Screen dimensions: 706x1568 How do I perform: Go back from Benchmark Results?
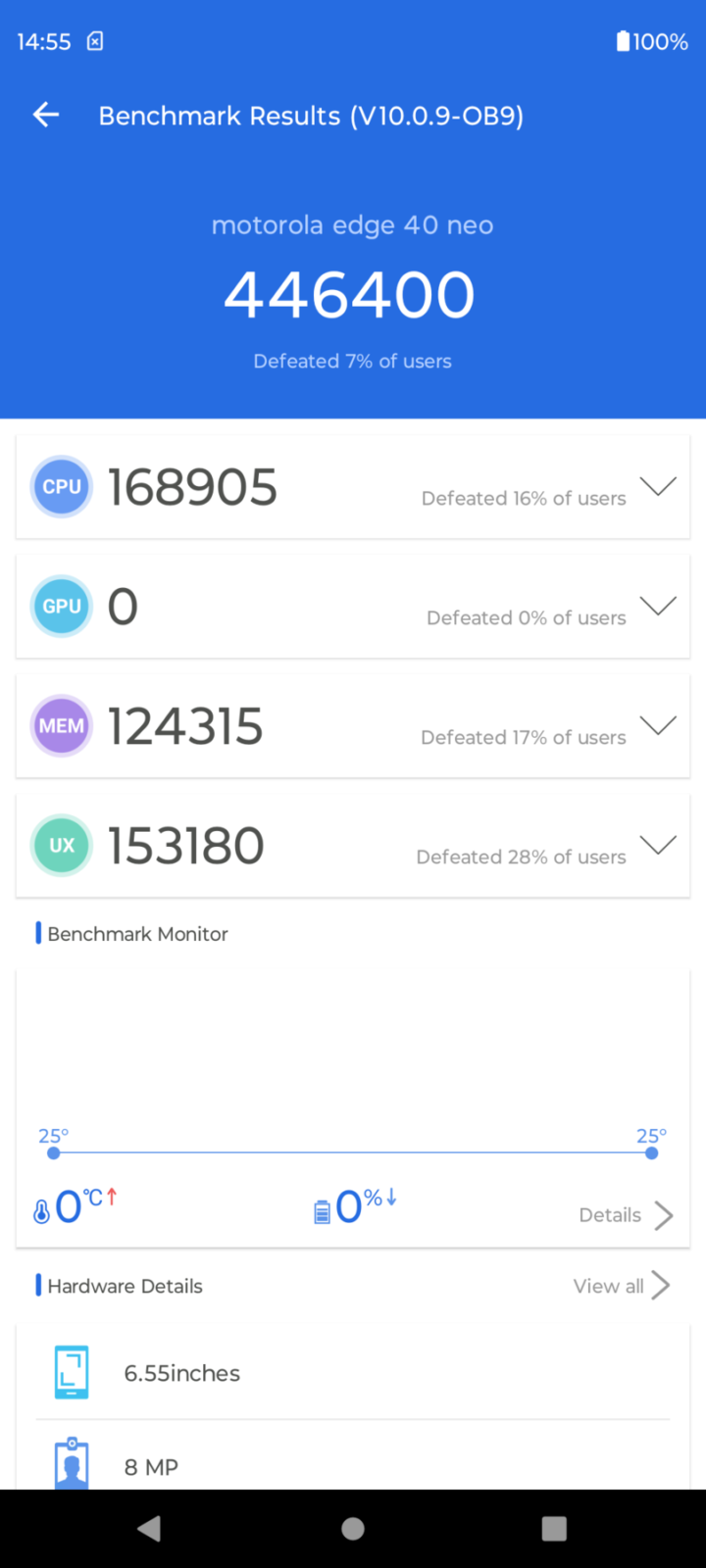click(x=46, y=116)
